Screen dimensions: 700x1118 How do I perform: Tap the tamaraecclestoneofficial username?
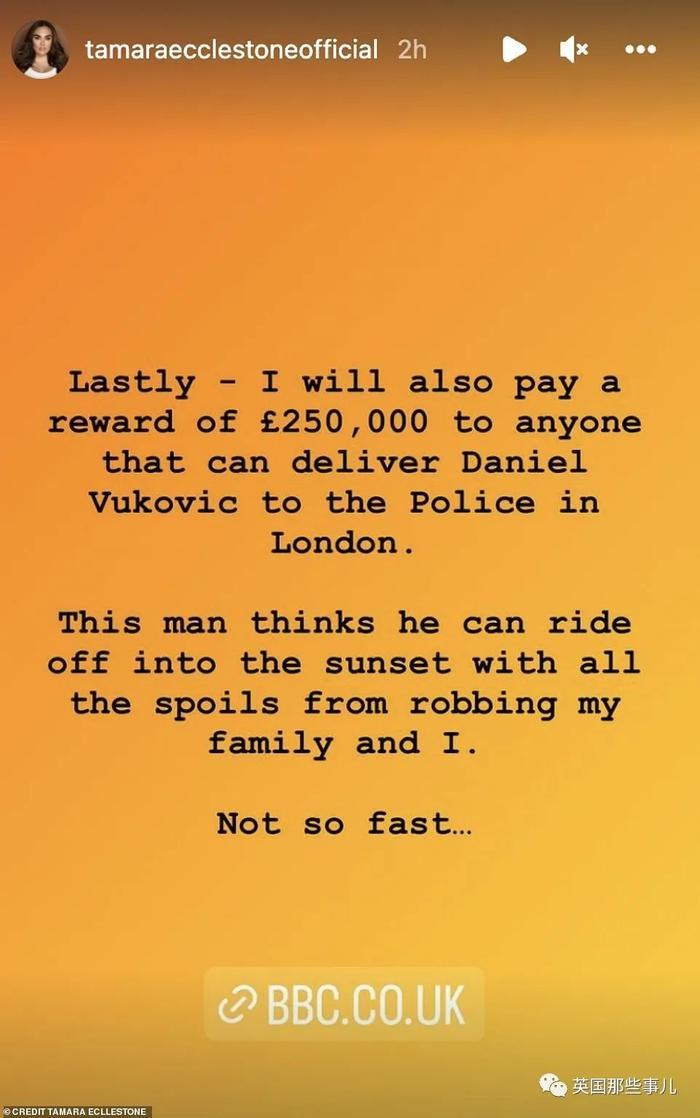tap(231, 49)
